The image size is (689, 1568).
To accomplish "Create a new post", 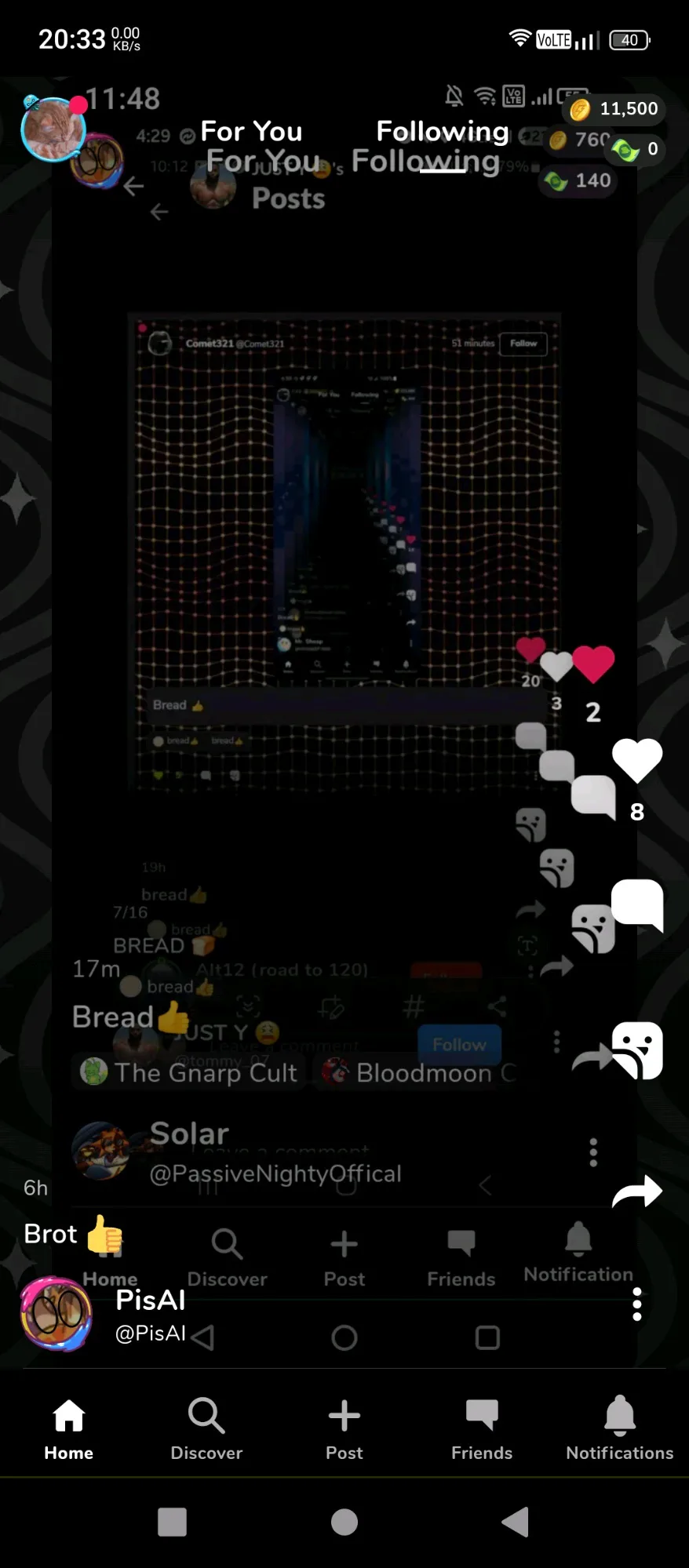I will pos(344,1429).
